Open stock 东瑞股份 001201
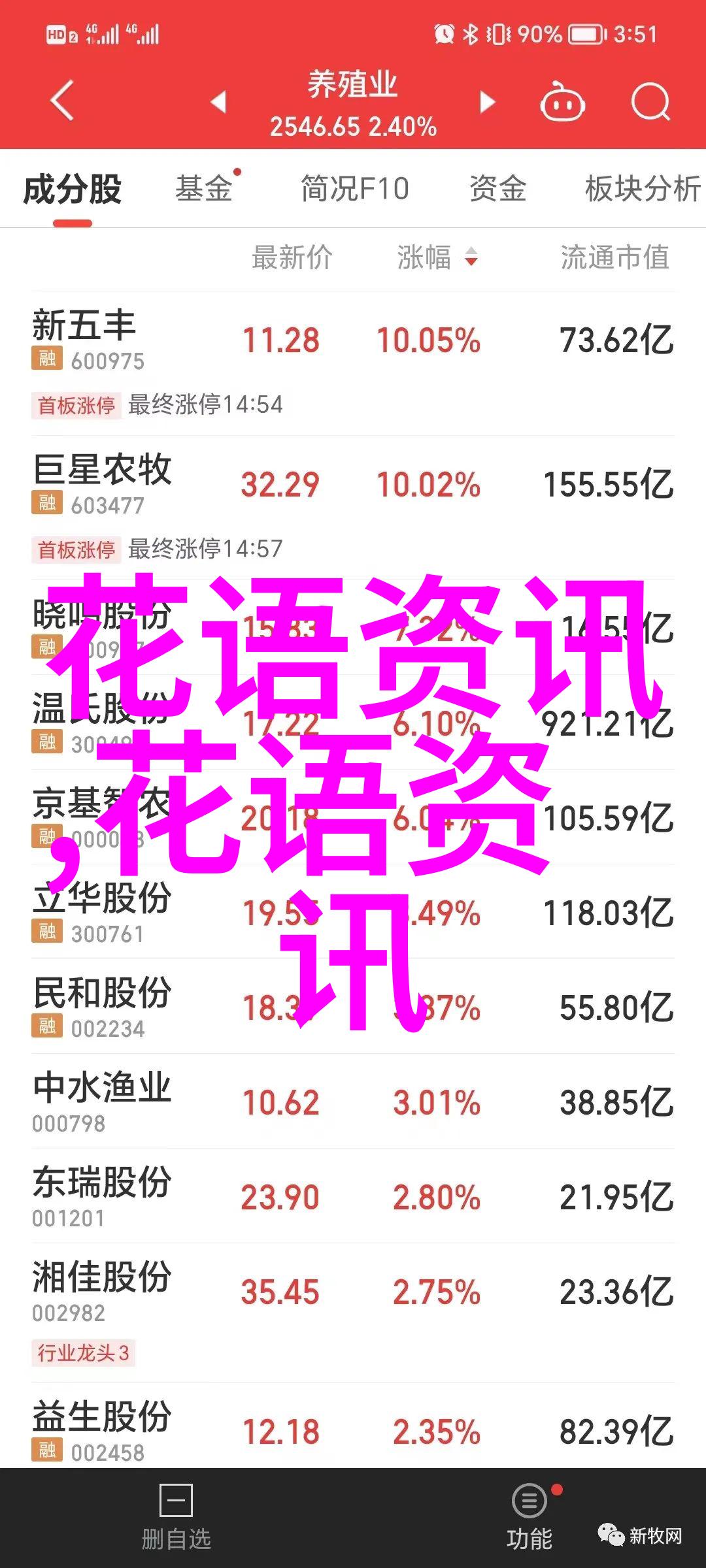The height and width of the screenshot is (1568, 706). (353, 1196)
